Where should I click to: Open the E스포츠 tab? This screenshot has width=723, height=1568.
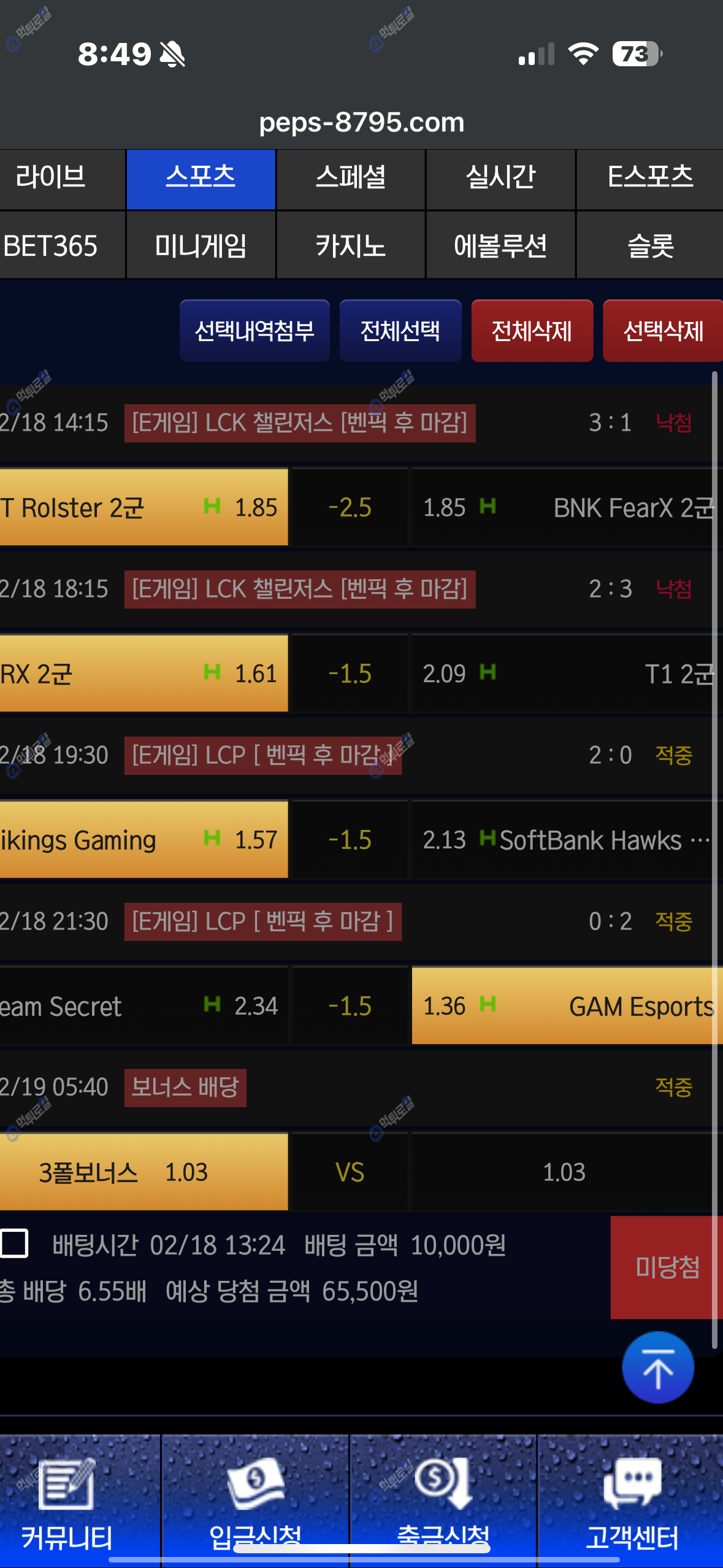coord(650,179)
